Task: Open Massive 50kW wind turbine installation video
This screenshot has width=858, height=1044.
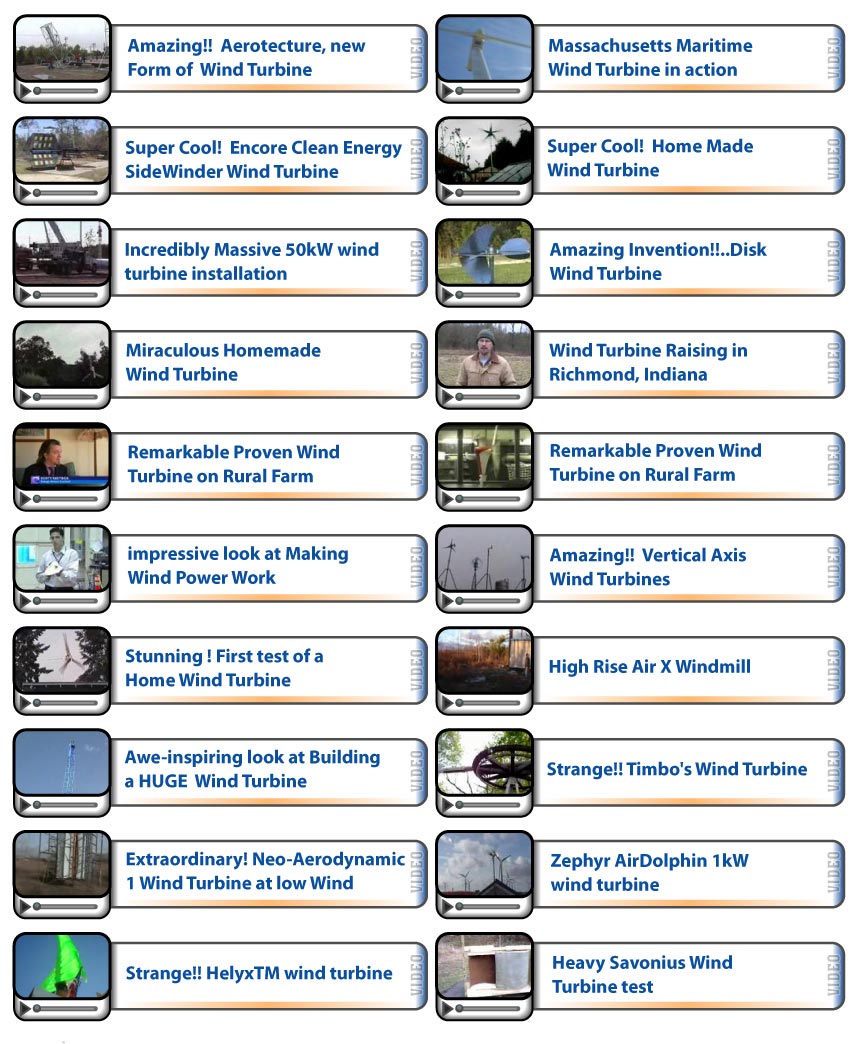Action: point(250,261)
